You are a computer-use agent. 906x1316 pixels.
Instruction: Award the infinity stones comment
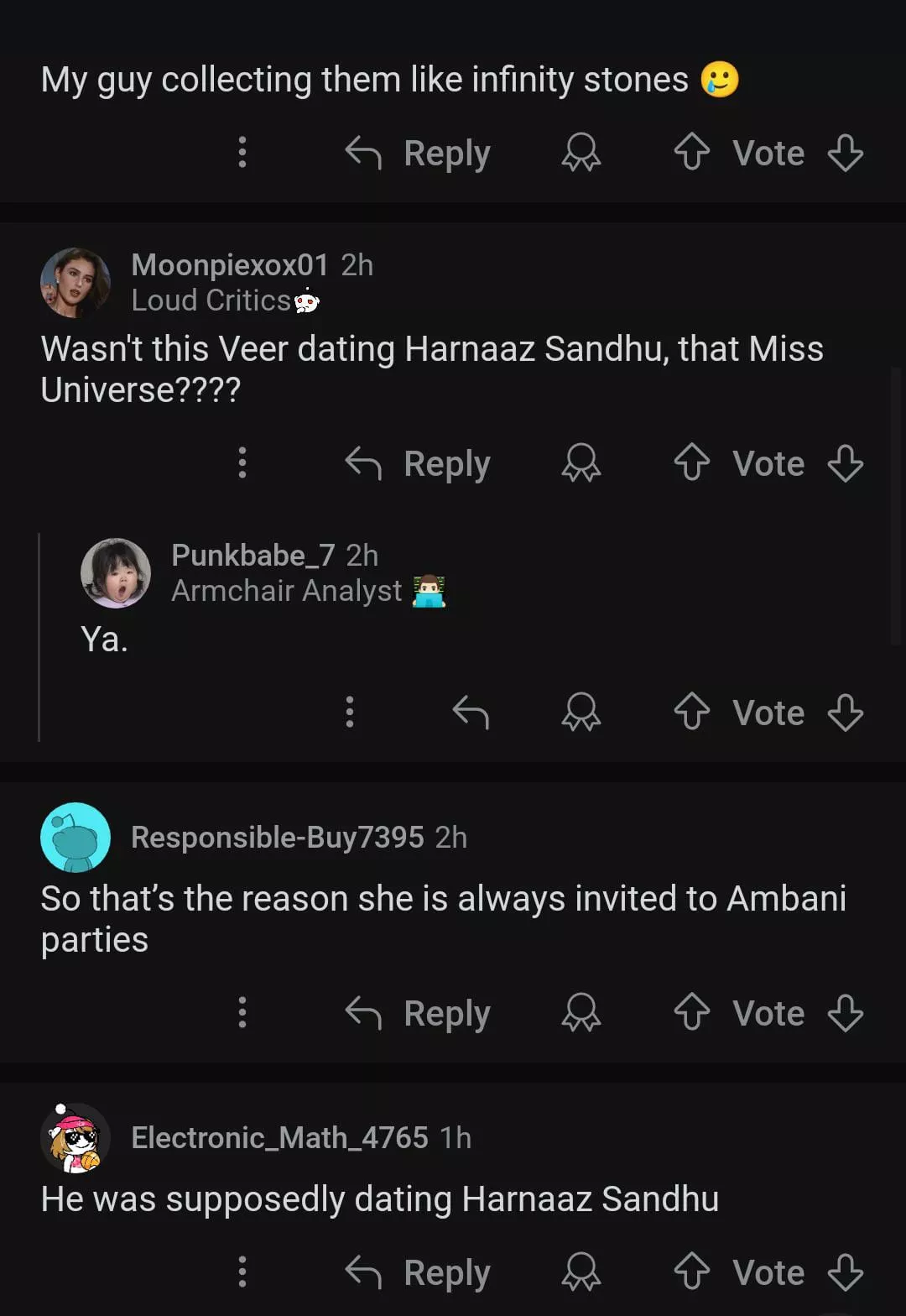[581, 154]
